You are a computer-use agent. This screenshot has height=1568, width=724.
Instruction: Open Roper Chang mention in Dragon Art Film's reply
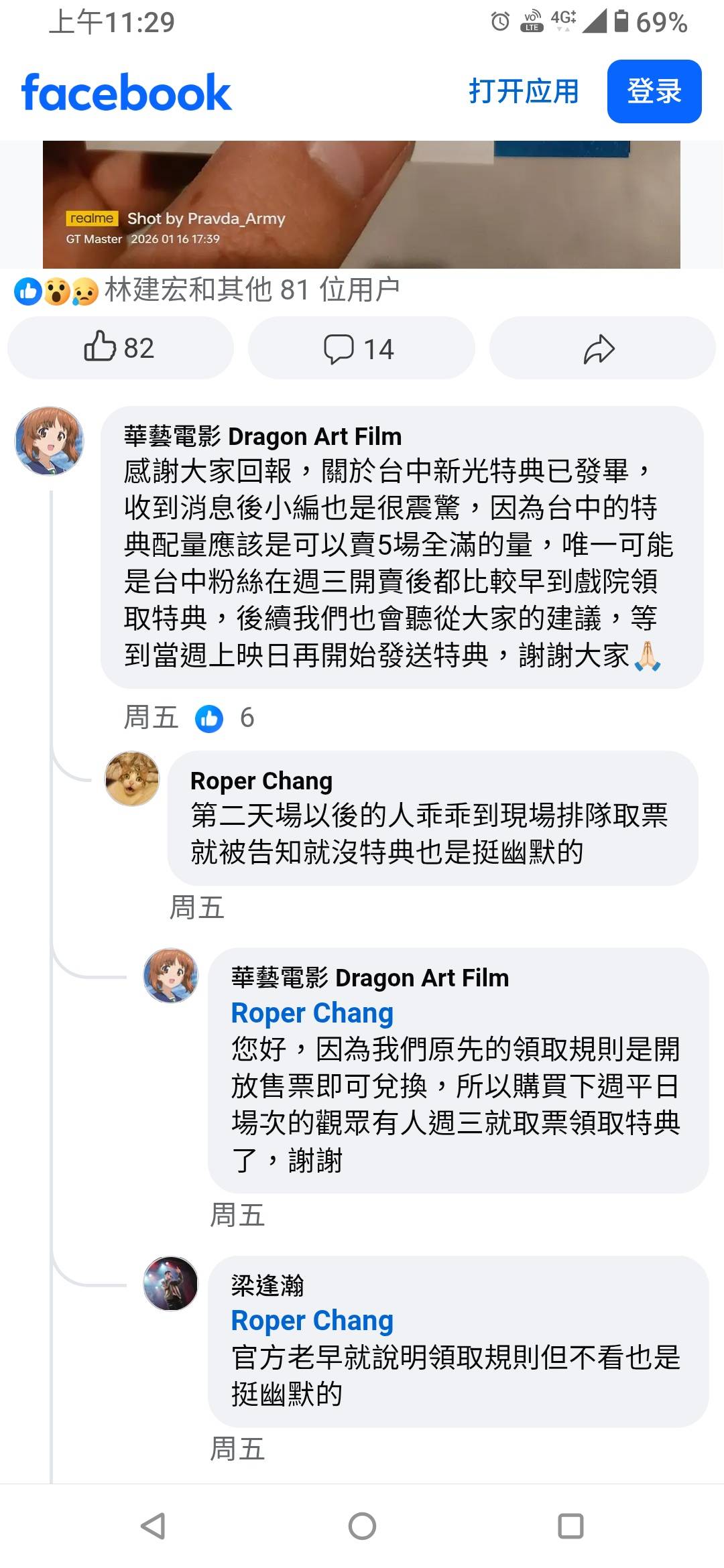tap(312, 1012)
